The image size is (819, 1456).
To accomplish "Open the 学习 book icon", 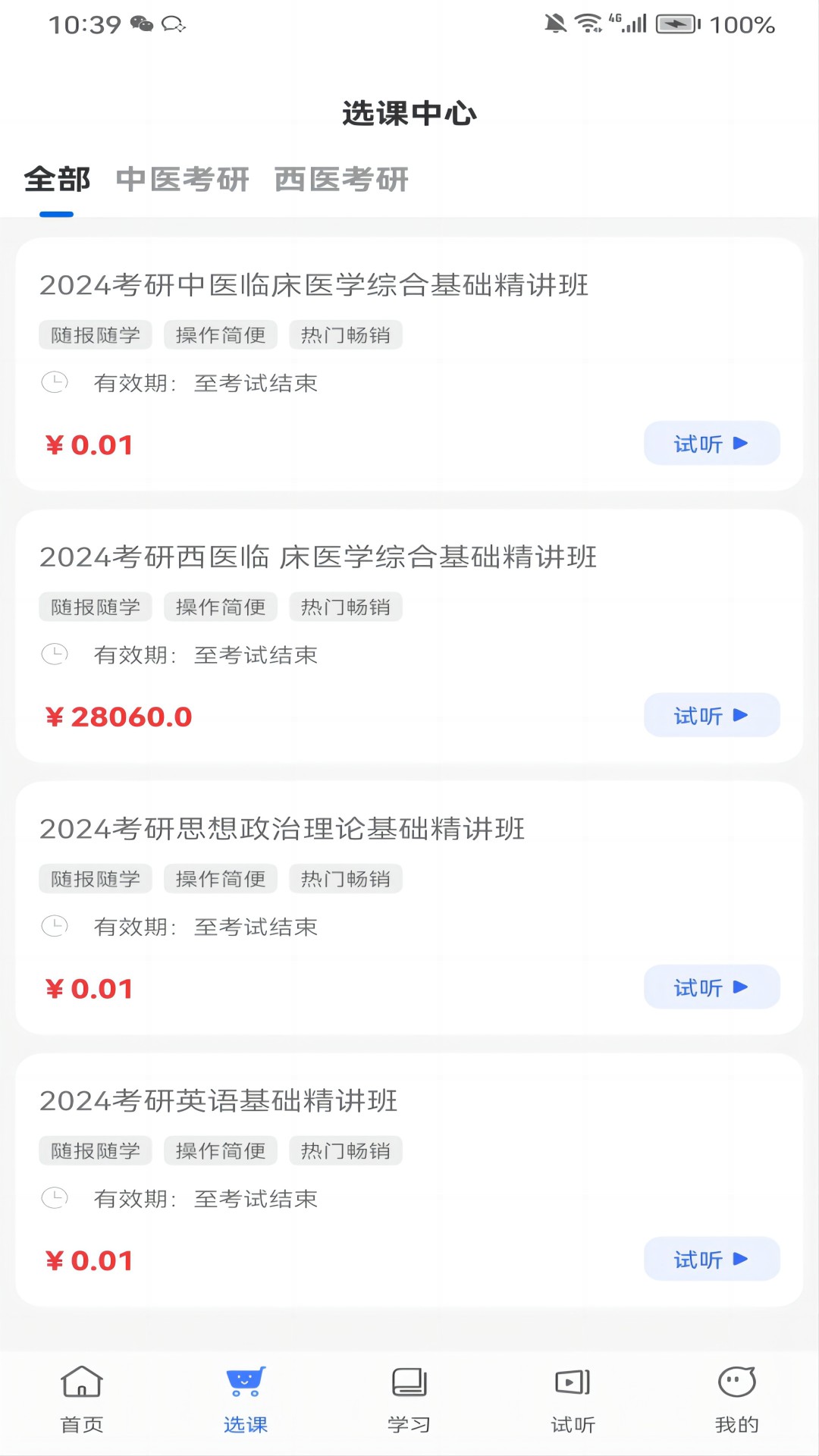I will tap(408, 1382).
